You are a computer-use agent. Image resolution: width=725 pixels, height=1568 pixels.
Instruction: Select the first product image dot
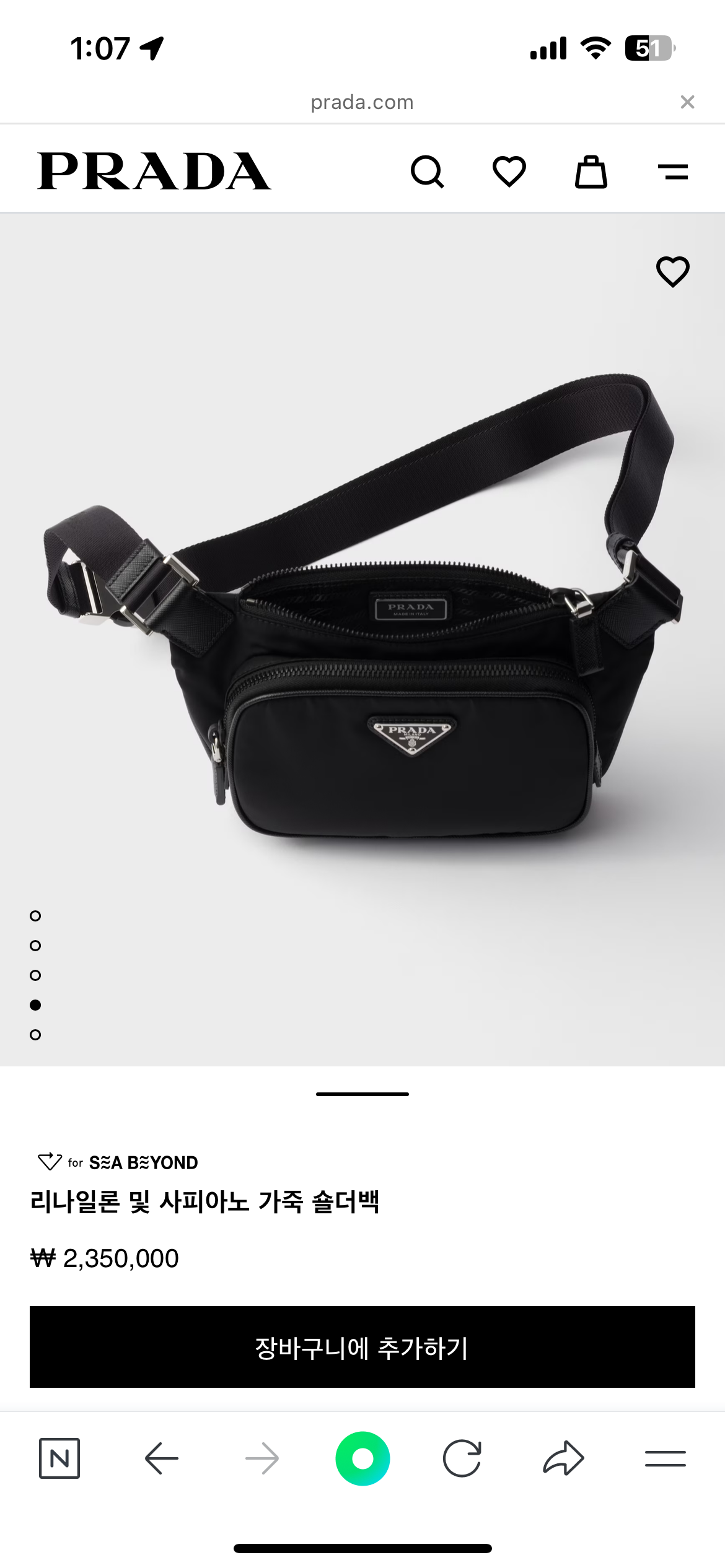(x=35, y=916)
